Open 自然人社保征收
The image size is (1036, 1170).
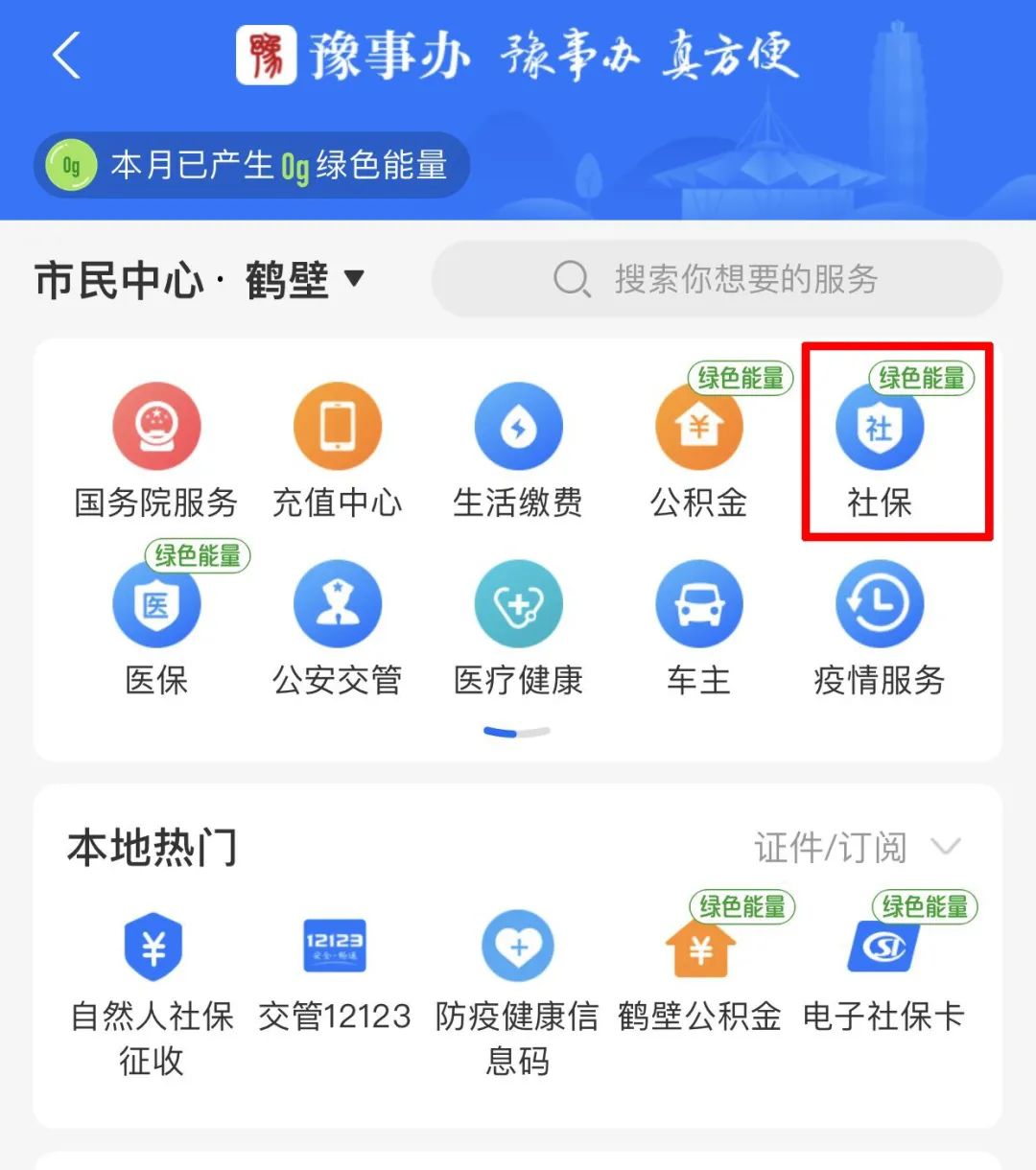pos(153,988)
